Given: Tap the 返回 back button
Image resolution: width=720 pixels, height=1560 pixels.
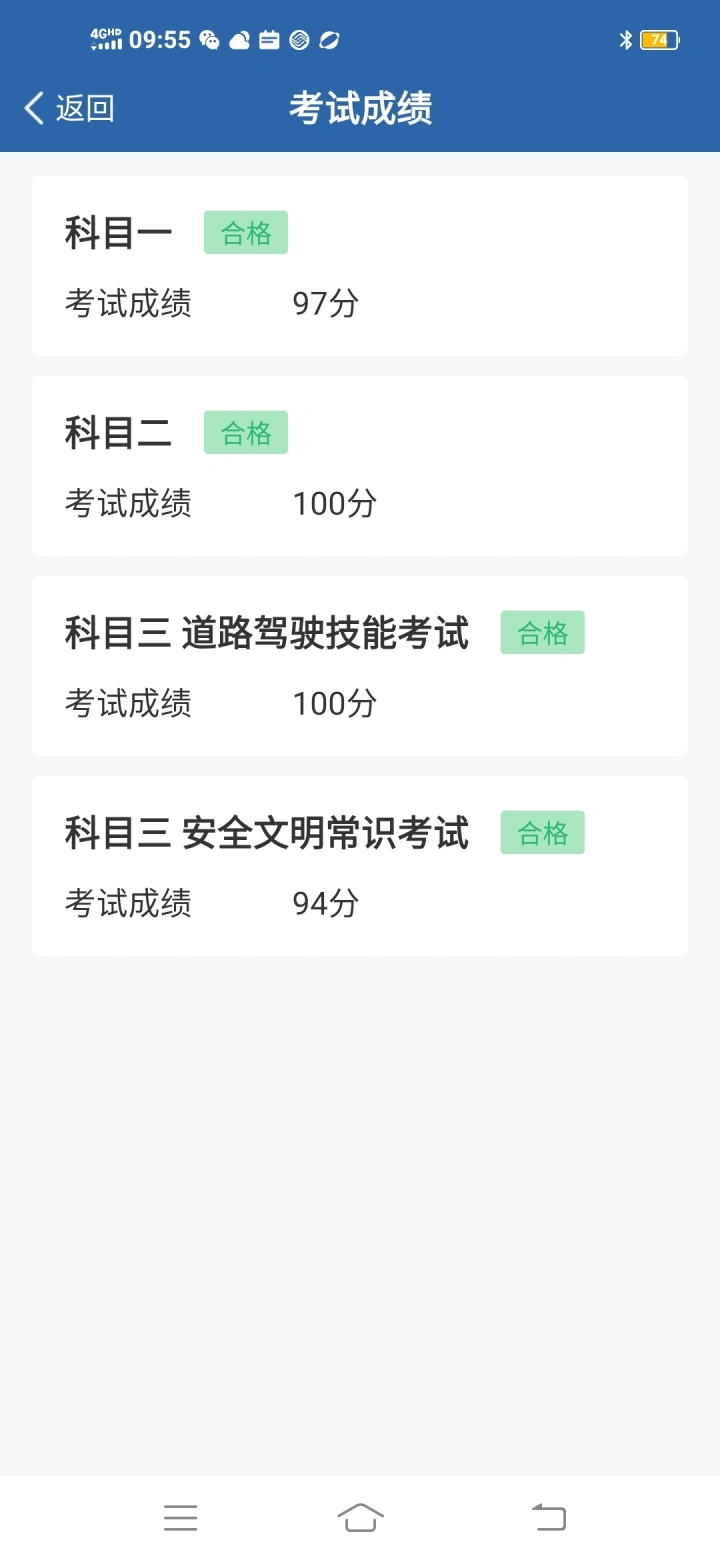Looking at the screenshot, I should (x=69, y=108).
